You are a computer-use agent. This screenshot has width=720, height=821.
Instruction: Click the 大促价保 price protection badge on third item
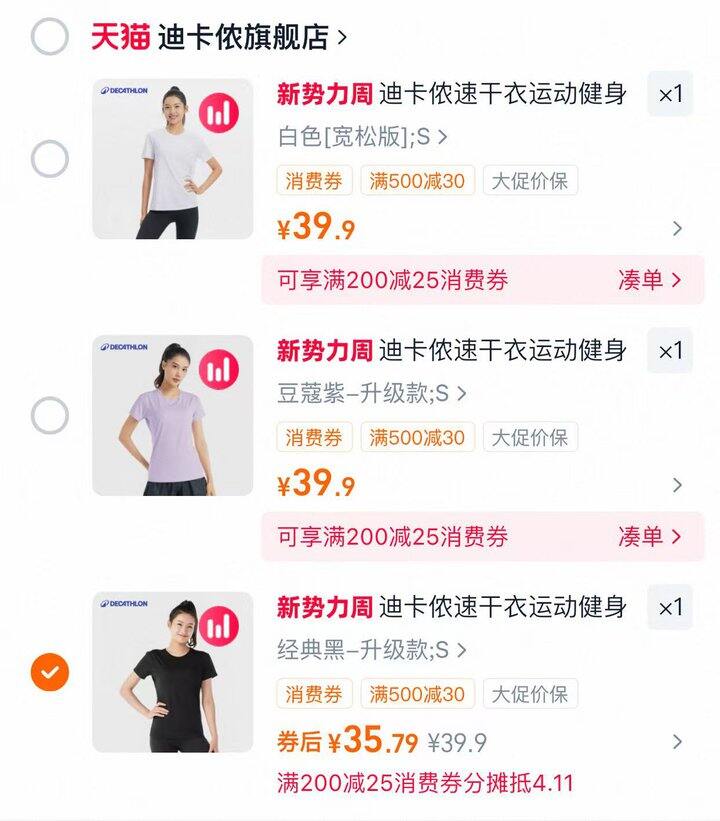coord(528,693)
